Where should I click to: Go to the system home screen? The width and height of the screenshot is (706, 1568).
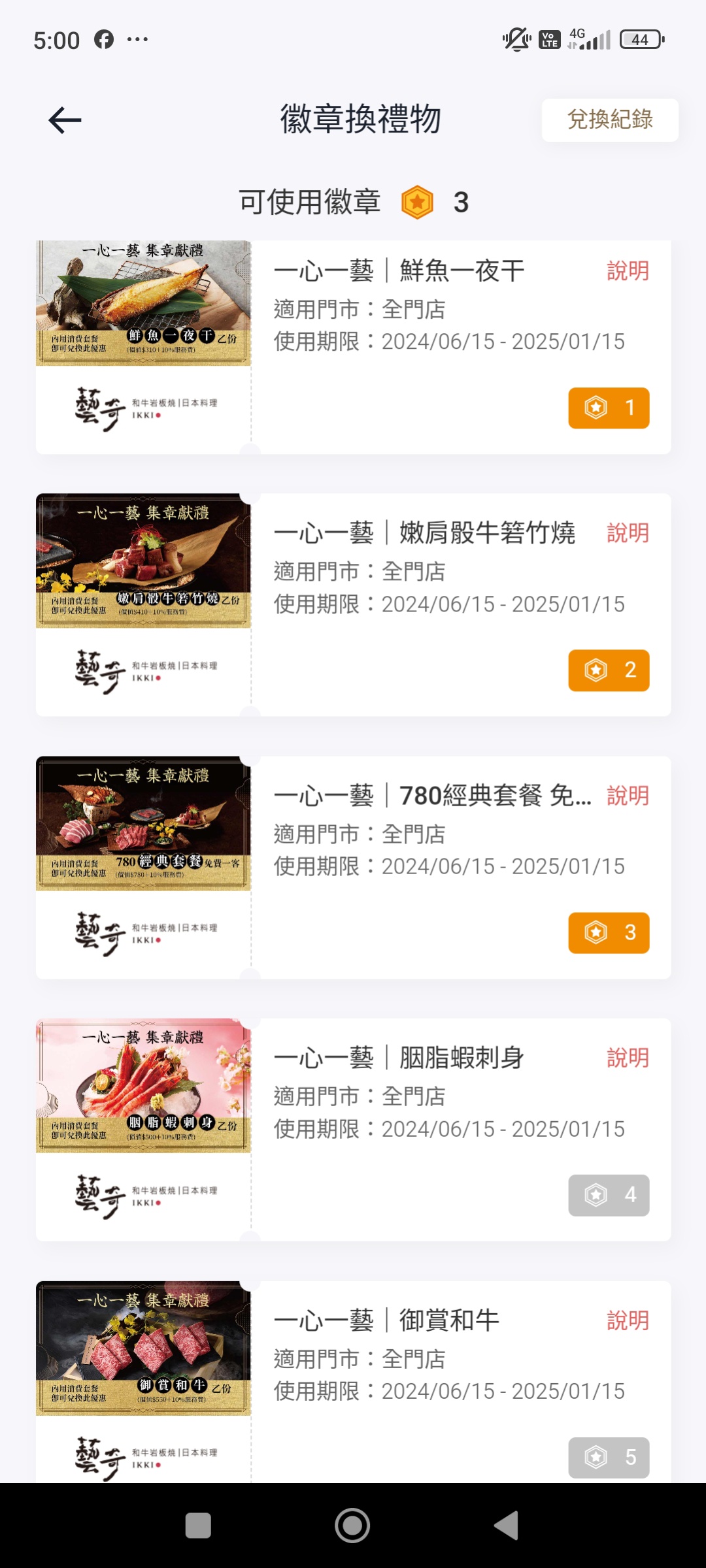pyautogui.click(x=352, y=1526)
